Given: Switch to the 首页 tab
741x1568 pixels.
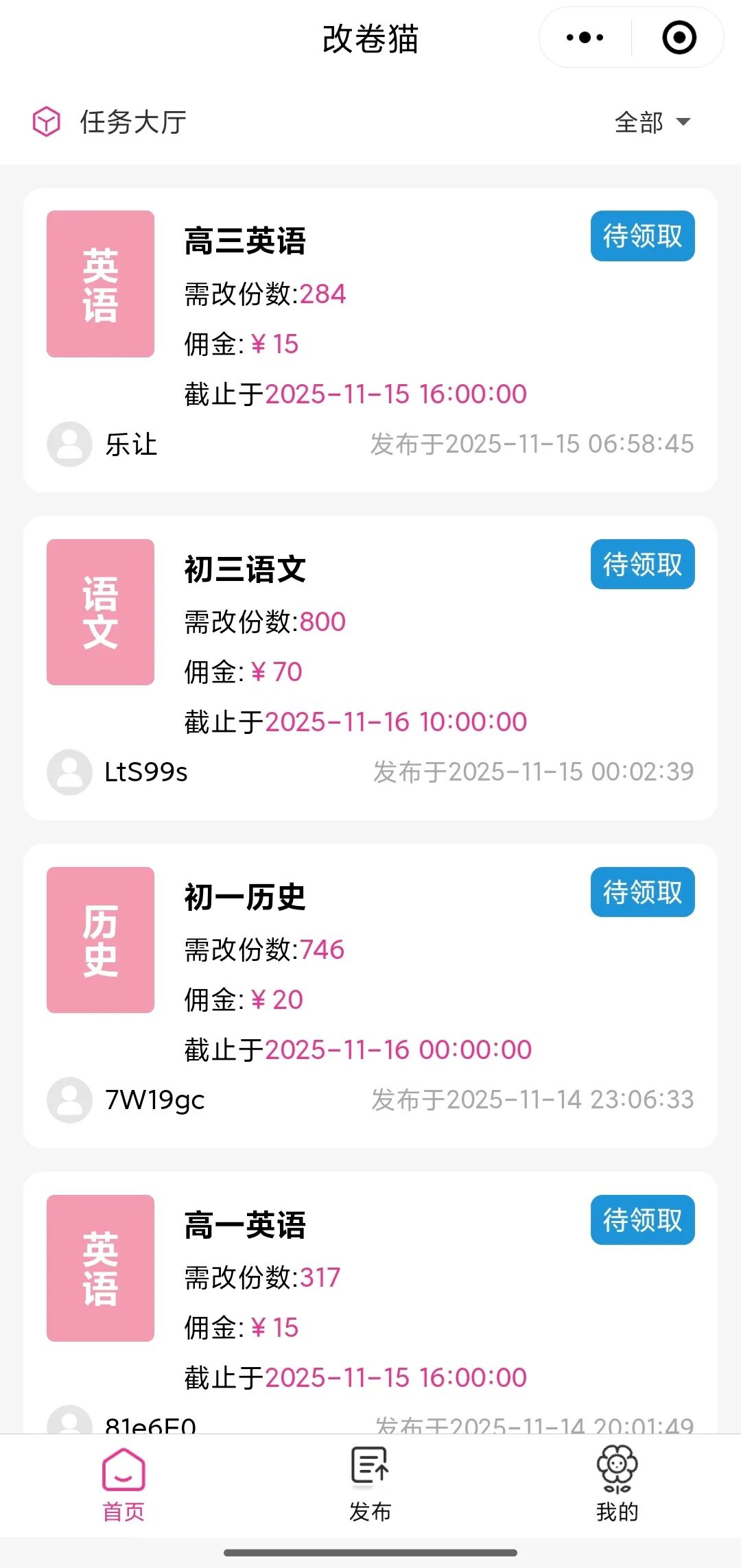Looking at the screenshot, I should (123, 1482).
